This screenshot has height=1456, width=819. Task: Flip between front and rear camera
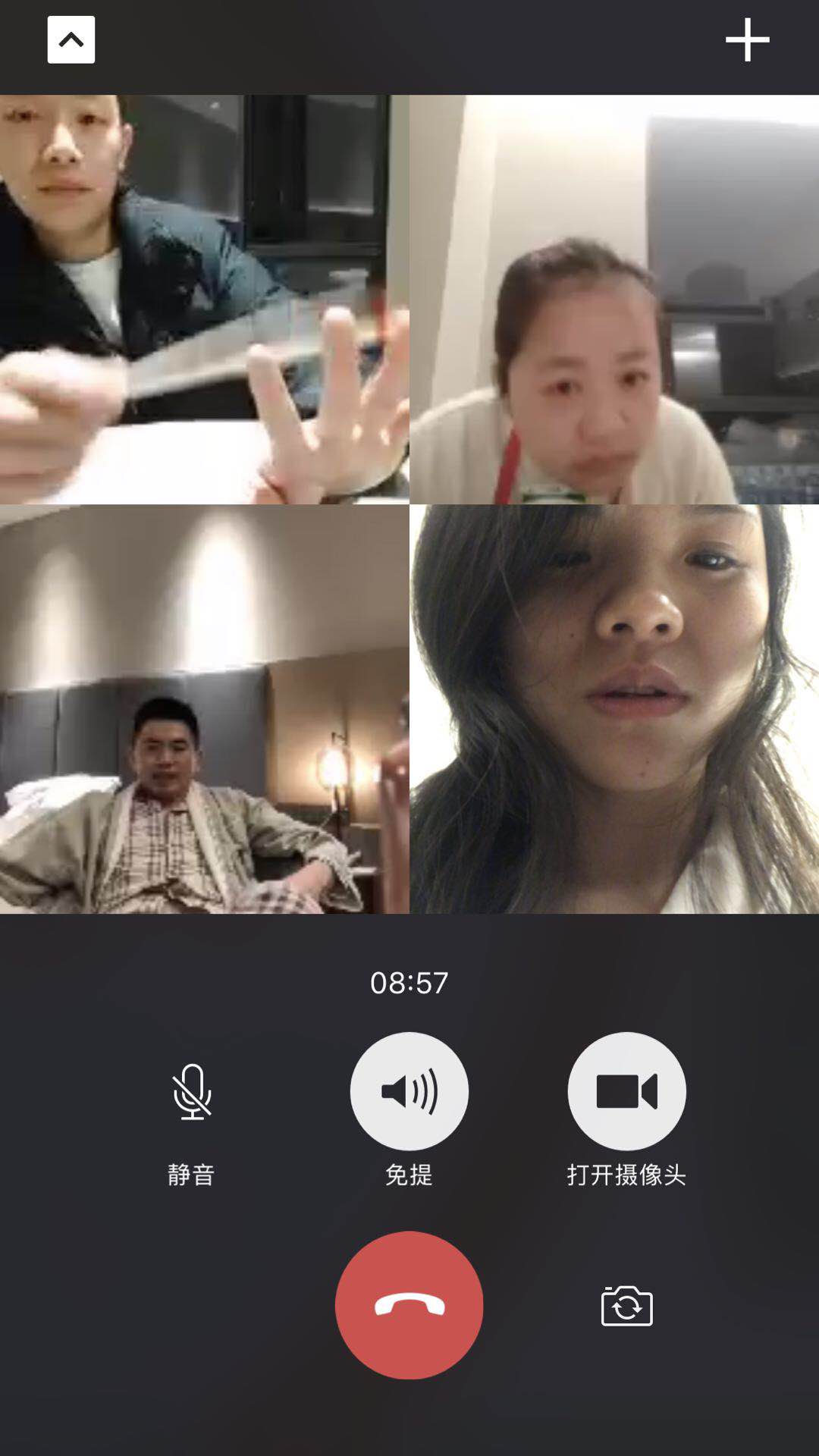coord(626,1306)
